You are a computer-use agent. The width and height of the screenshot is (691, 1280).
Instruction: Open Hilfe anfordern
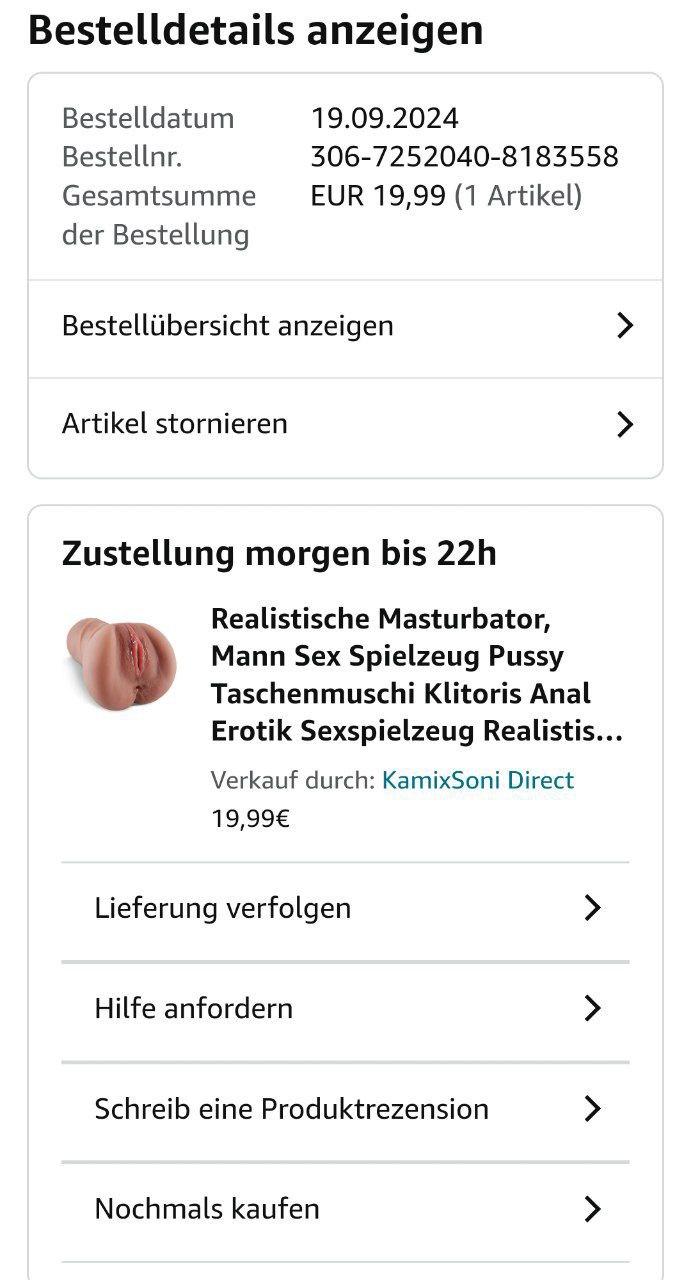[345, 1008]
